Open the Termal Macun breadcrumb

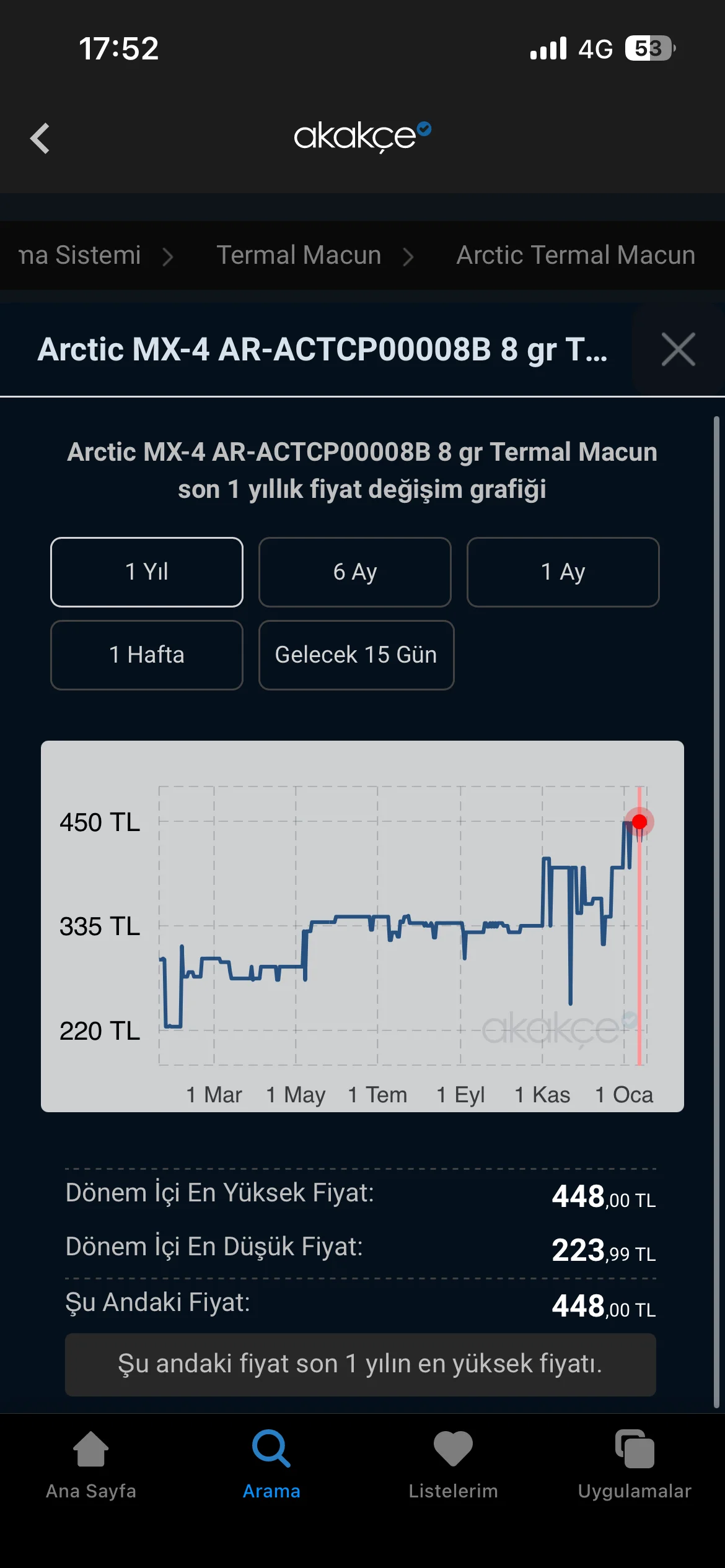tap(299, 255)
